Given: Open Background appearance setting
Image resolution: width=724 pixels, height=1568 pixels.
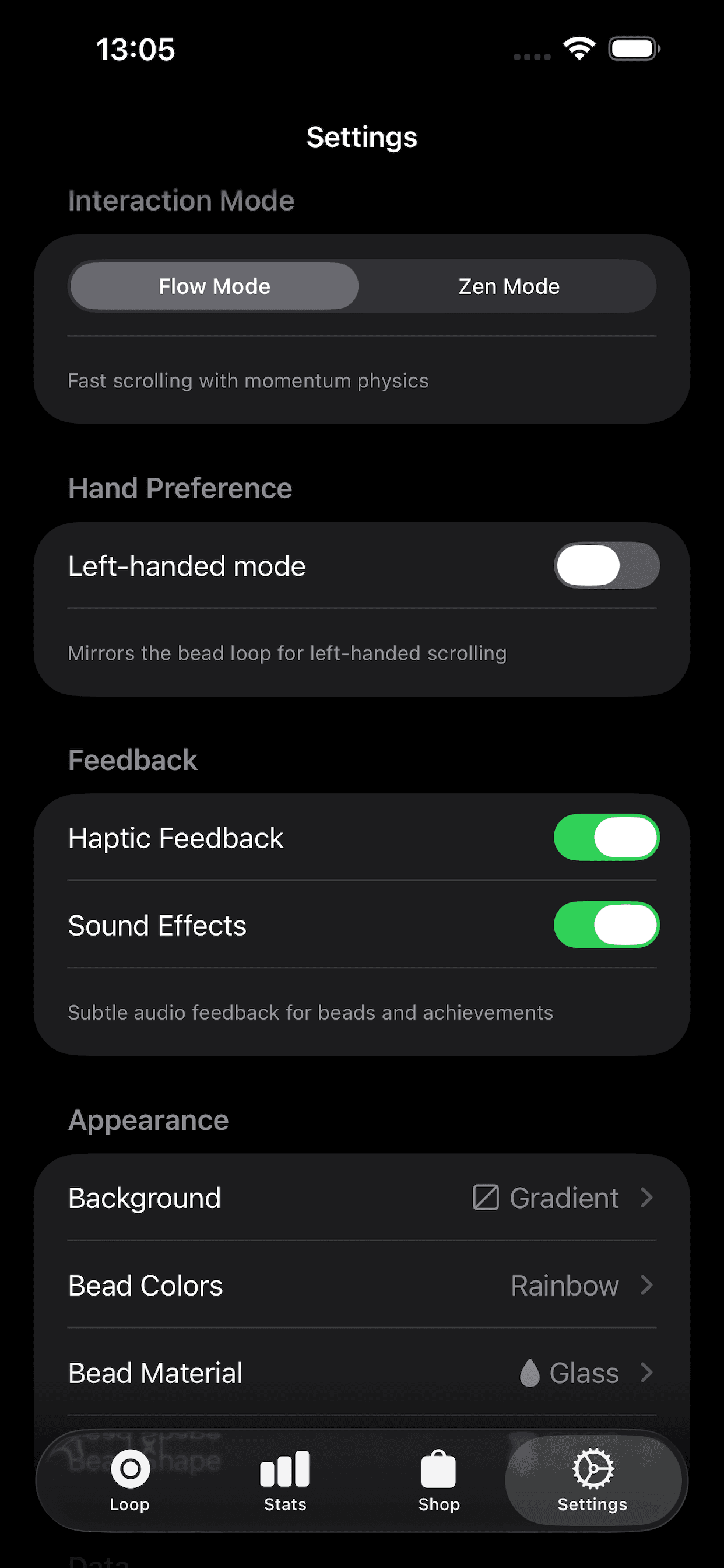Looking at the screenshot, I should pyautogui.click(x=361, y=1198).
